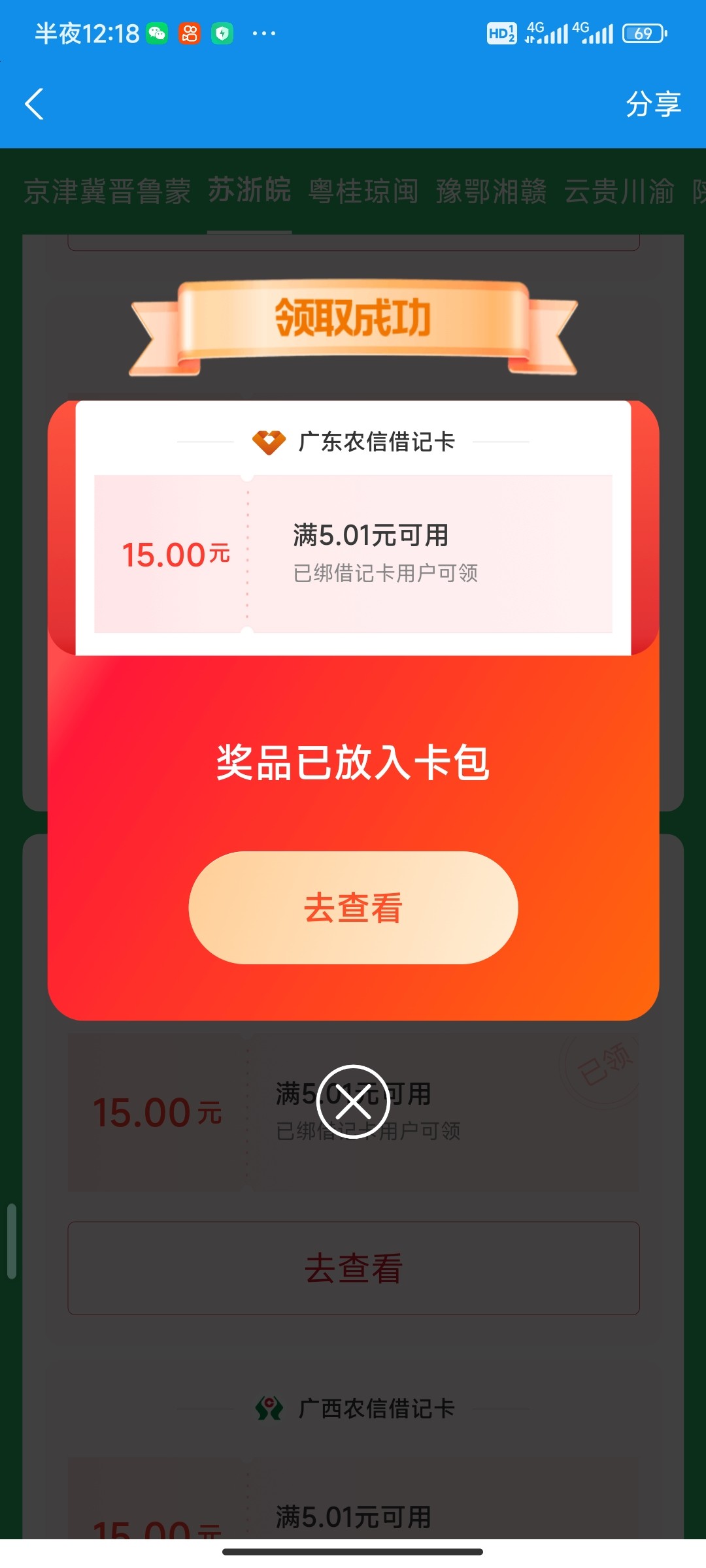Close the 领取成功 popup
The image size is (706, 1568).
pos(353,1102)
